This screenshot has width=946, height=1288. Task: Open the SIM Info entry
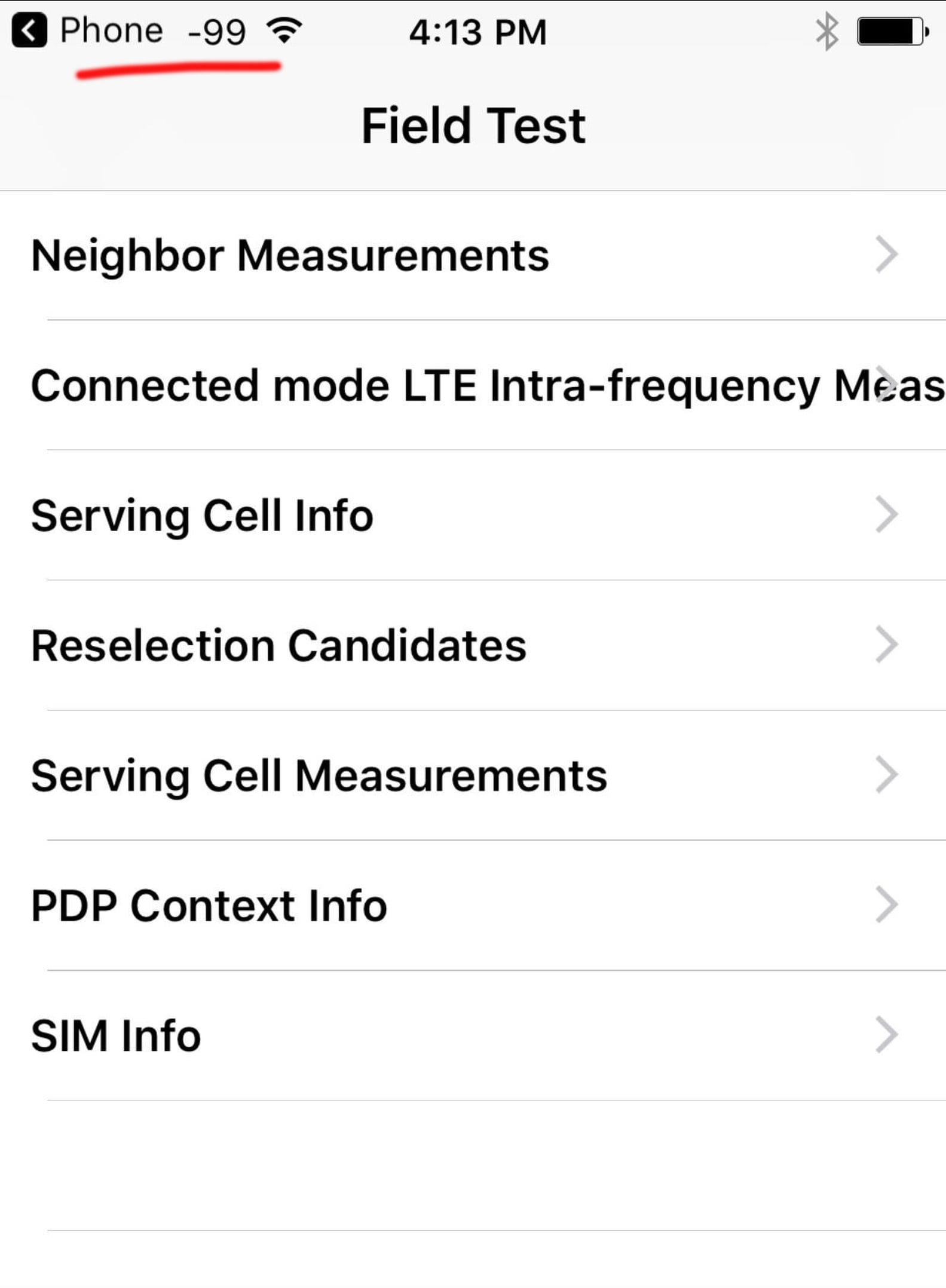click(x=115, y=1035)
